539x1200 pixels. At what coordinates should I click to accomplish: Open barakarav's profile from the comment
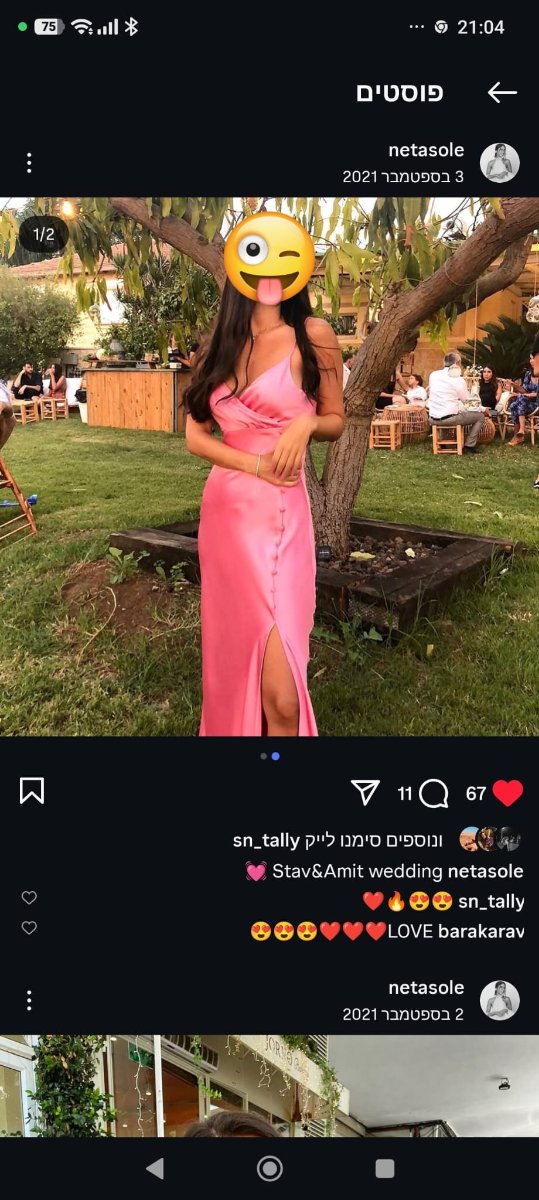click(x=481, y=932)
